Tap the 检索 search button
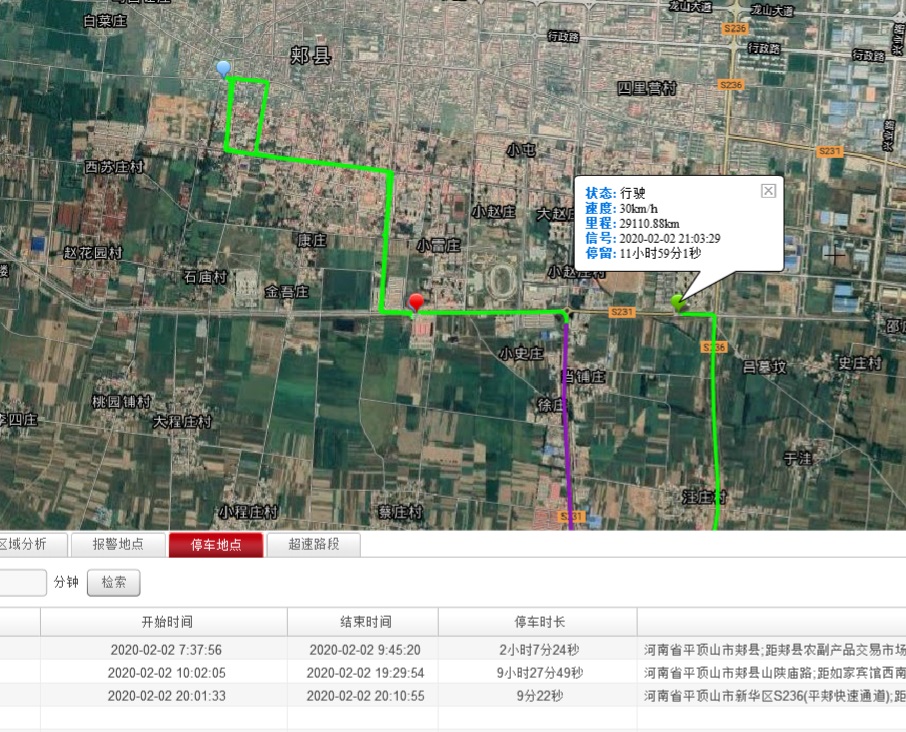The height and width of the screenshot is (732, 906). click(113, 582)
